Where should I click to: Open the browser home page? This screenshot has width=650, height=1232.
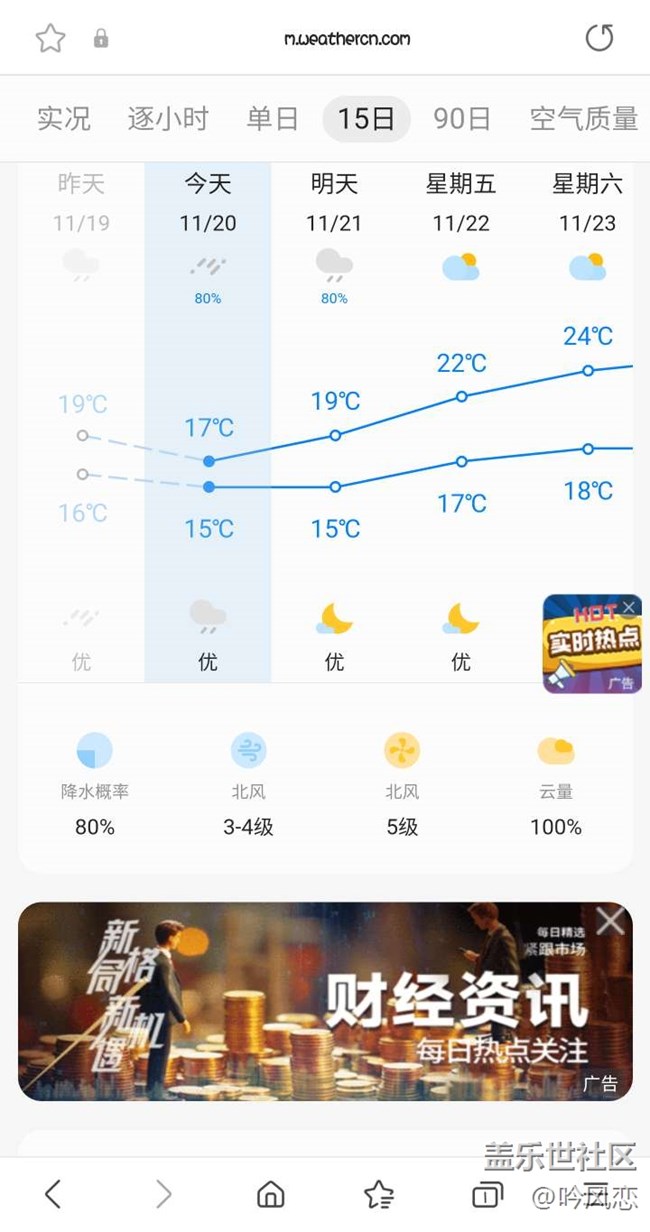click(x=270, y=1193)
